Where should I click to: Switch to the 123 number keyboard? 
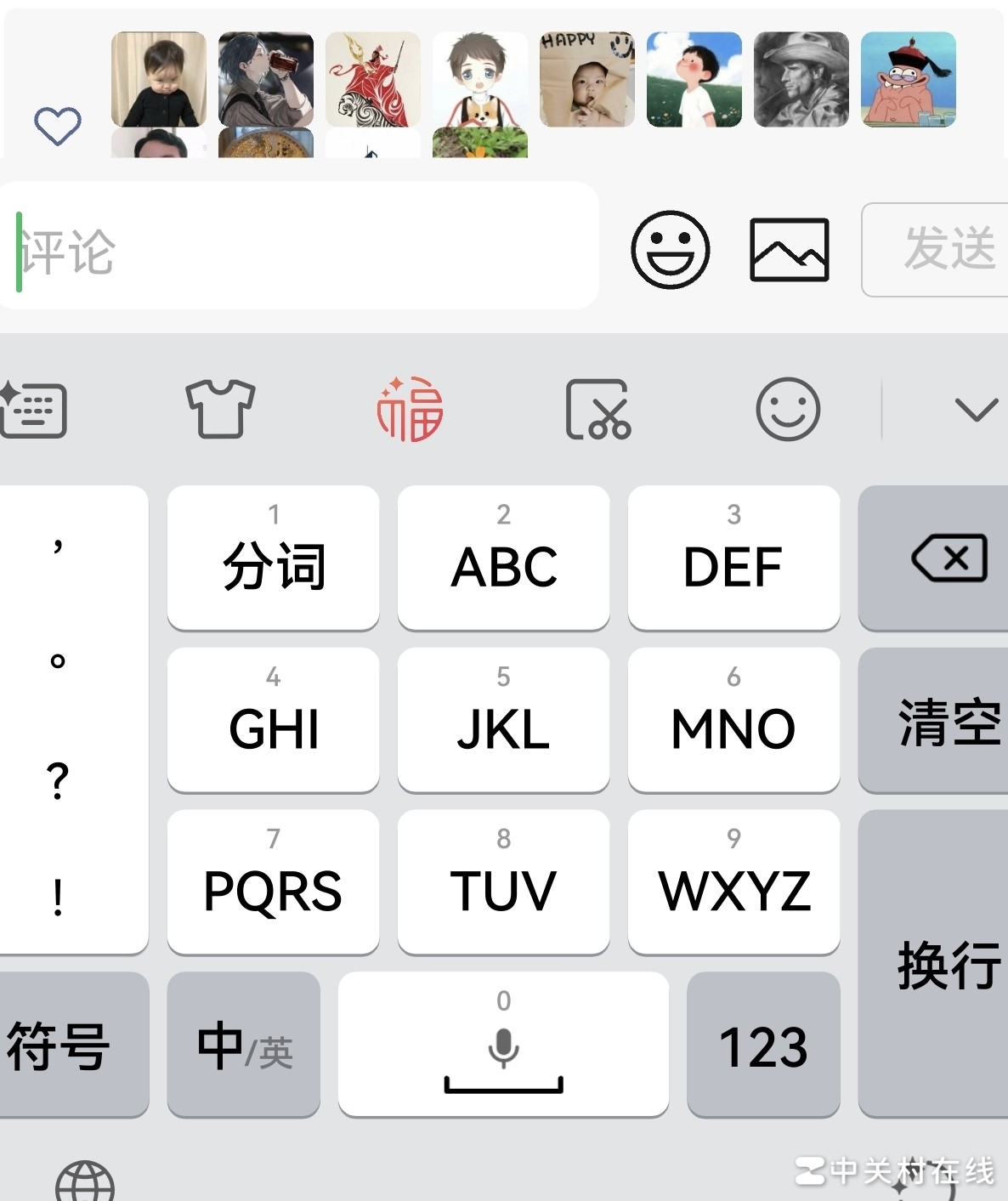tap(763, 1045)
